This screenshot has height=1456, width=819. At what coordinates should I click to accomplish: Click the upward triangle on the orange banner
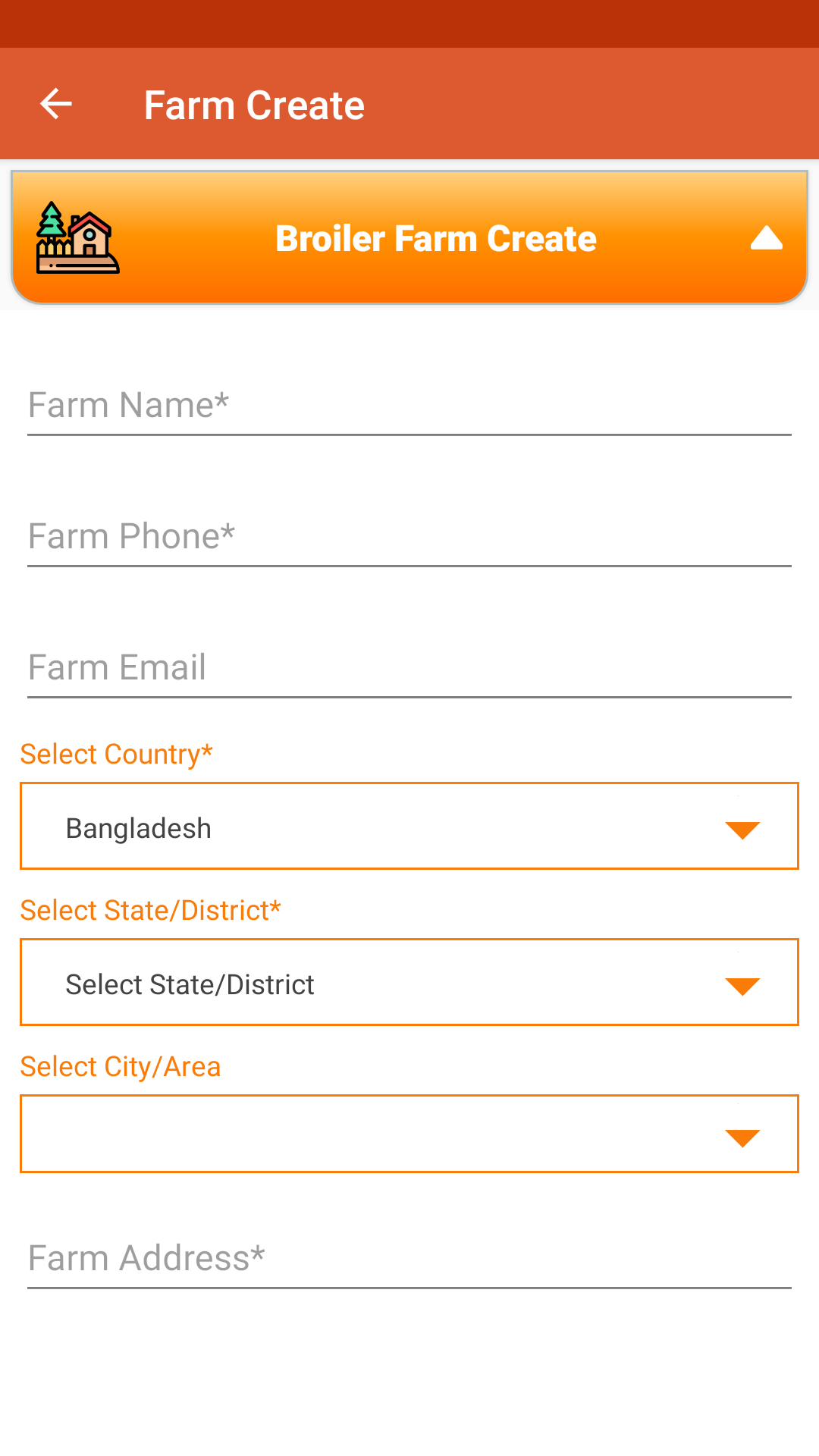766,237
